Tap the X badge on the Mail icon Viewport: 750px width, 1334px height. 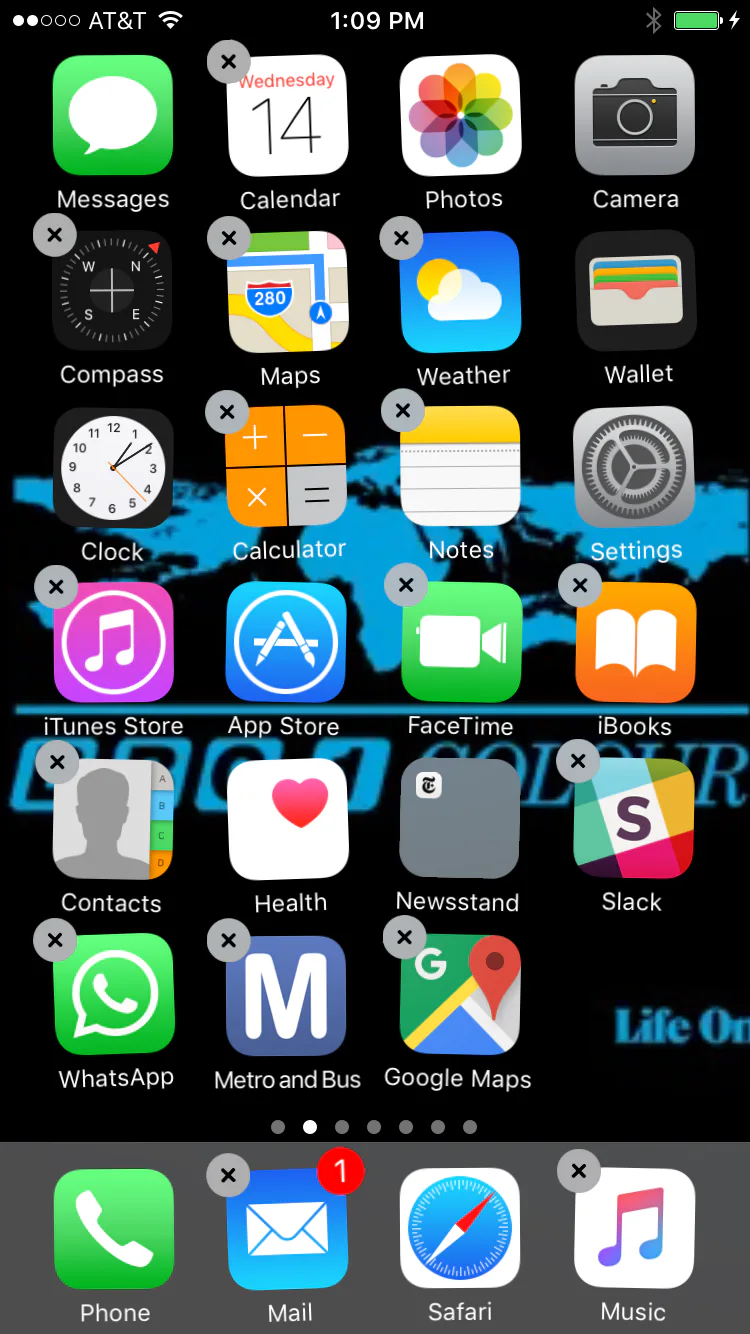pos(229,1175)
